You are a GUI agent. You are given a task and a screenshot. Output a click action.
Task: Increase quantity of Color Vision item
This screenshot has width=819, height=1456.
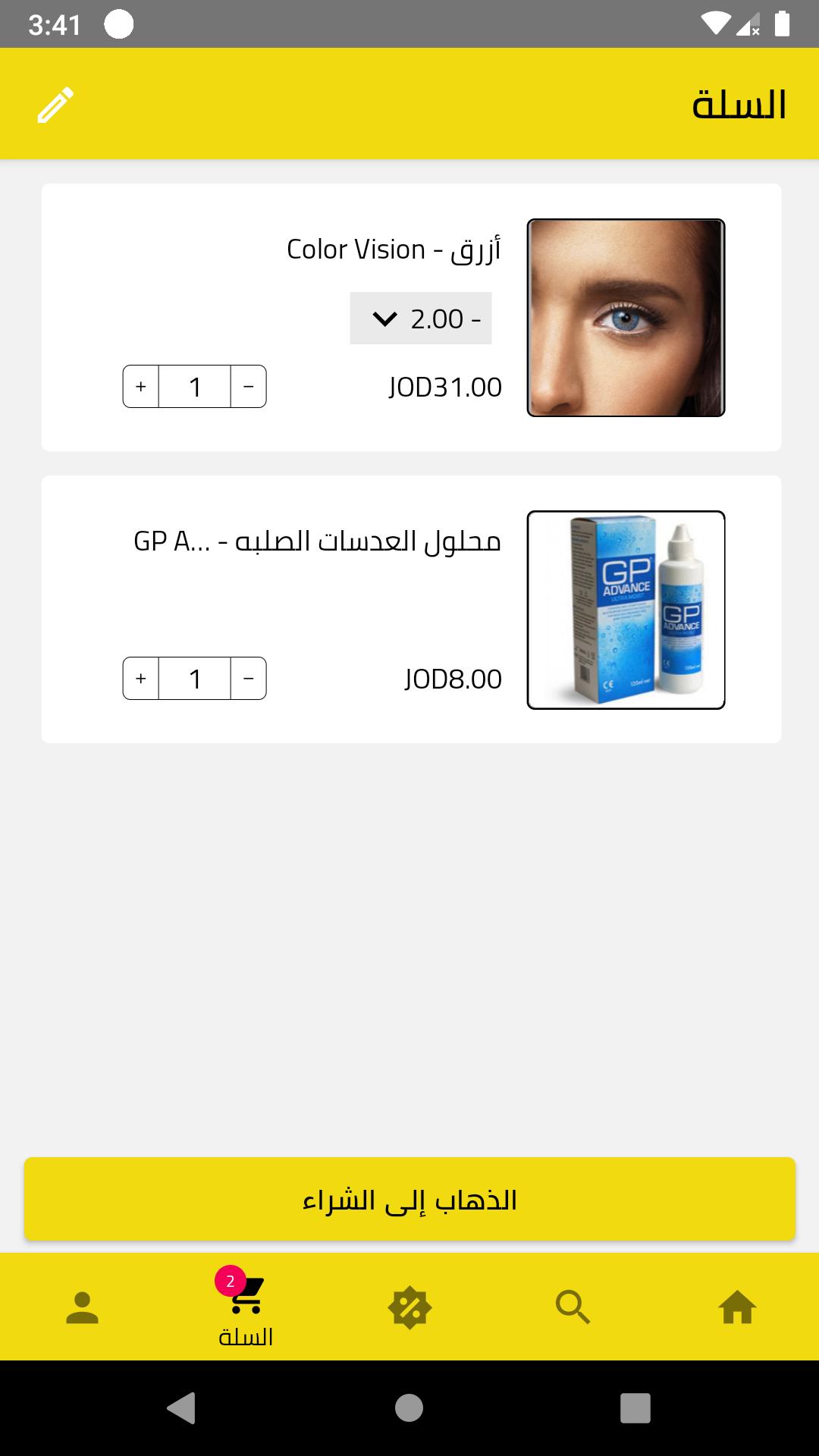[x=141, y=387]
